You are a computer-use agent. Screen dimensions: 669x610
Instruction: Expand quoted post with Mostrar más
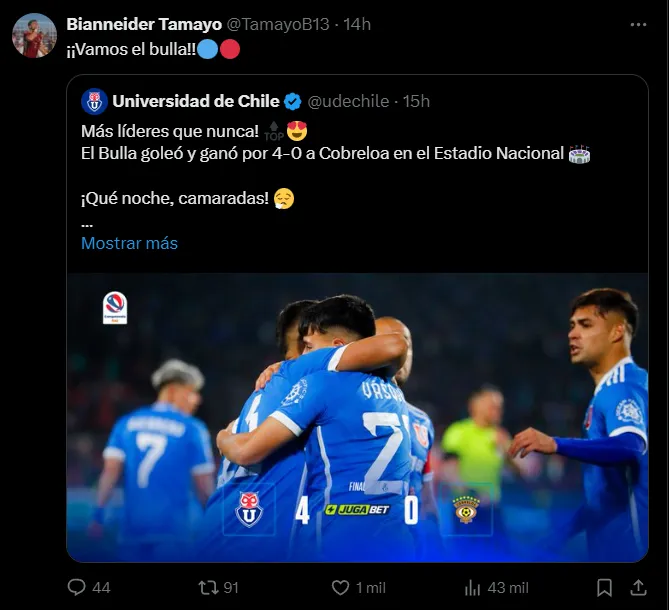click(129, 243)
